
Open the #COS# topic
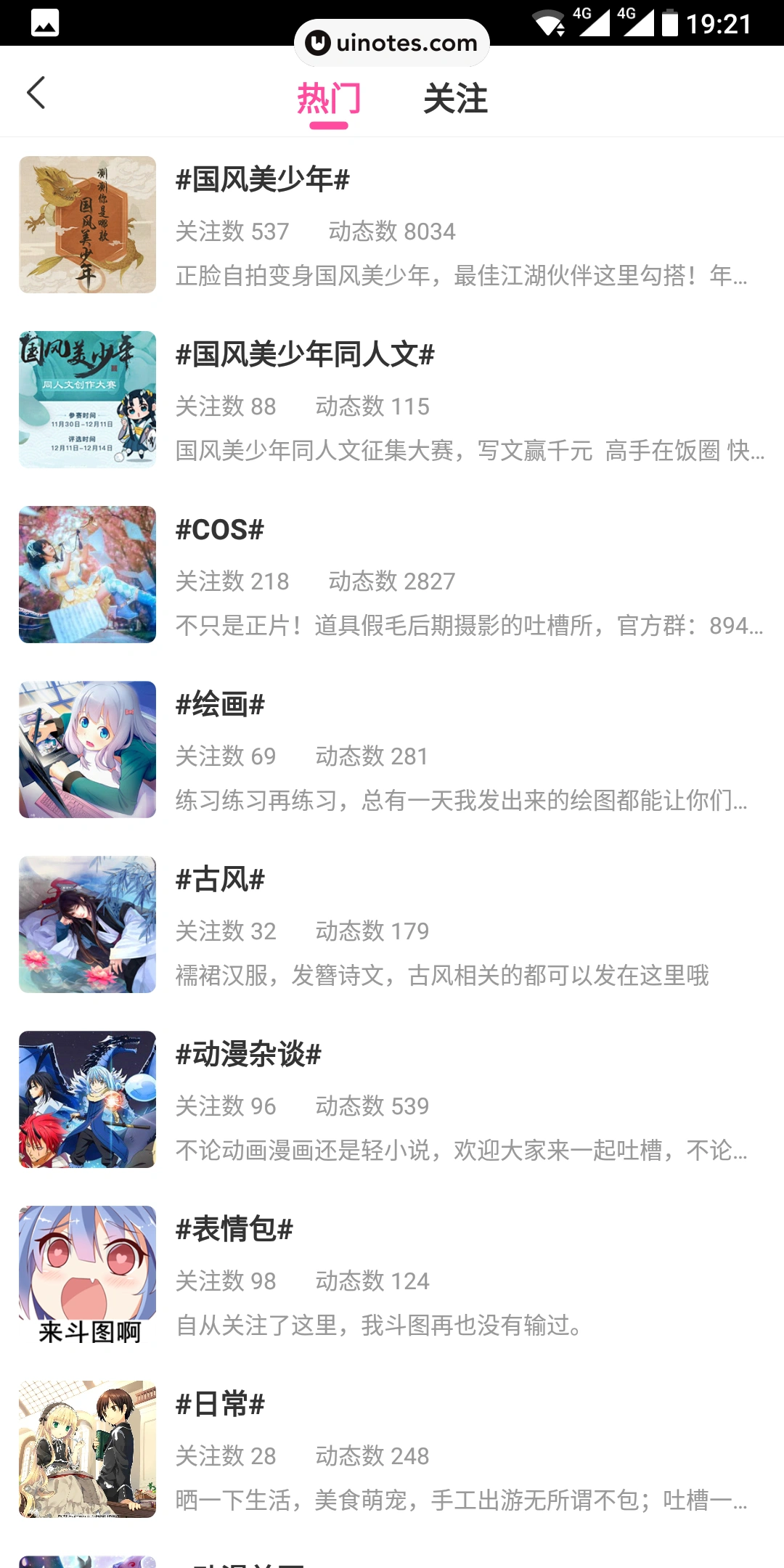(220, 530)
